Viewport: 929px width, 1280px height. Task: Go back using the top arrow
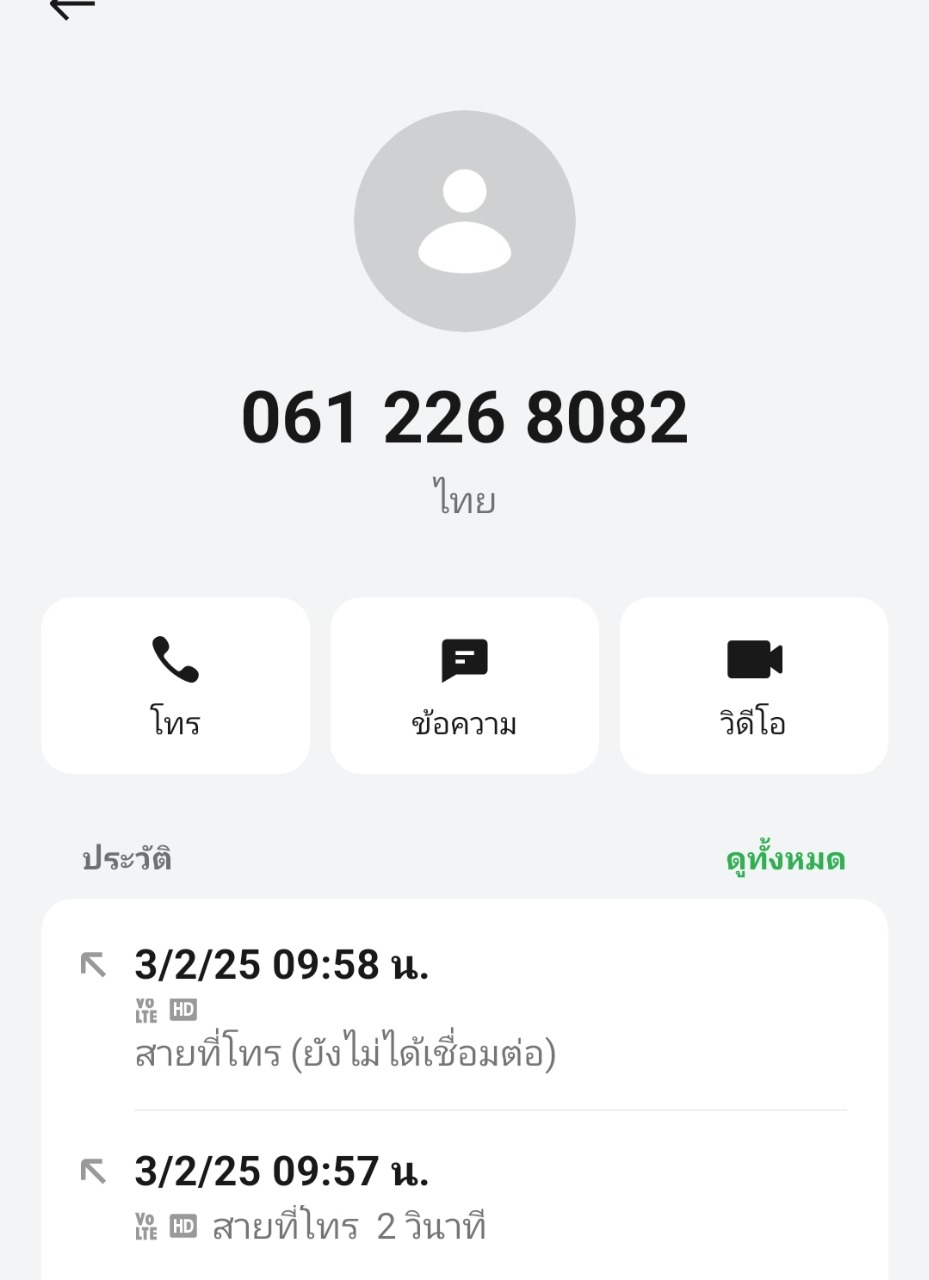pyautogui.click(x=72, y=6)
